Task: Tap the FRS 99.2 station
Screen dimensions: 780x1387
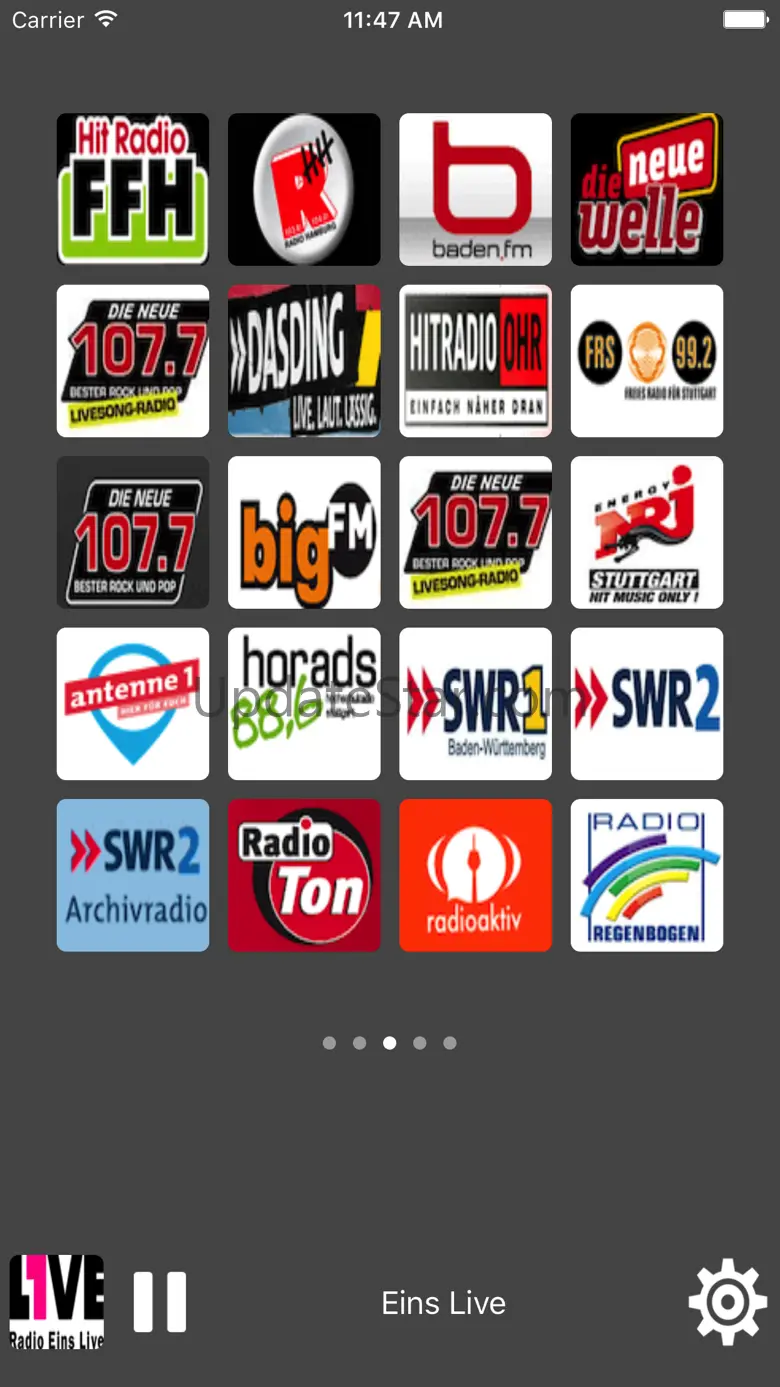Action: [x=647, y=361]
